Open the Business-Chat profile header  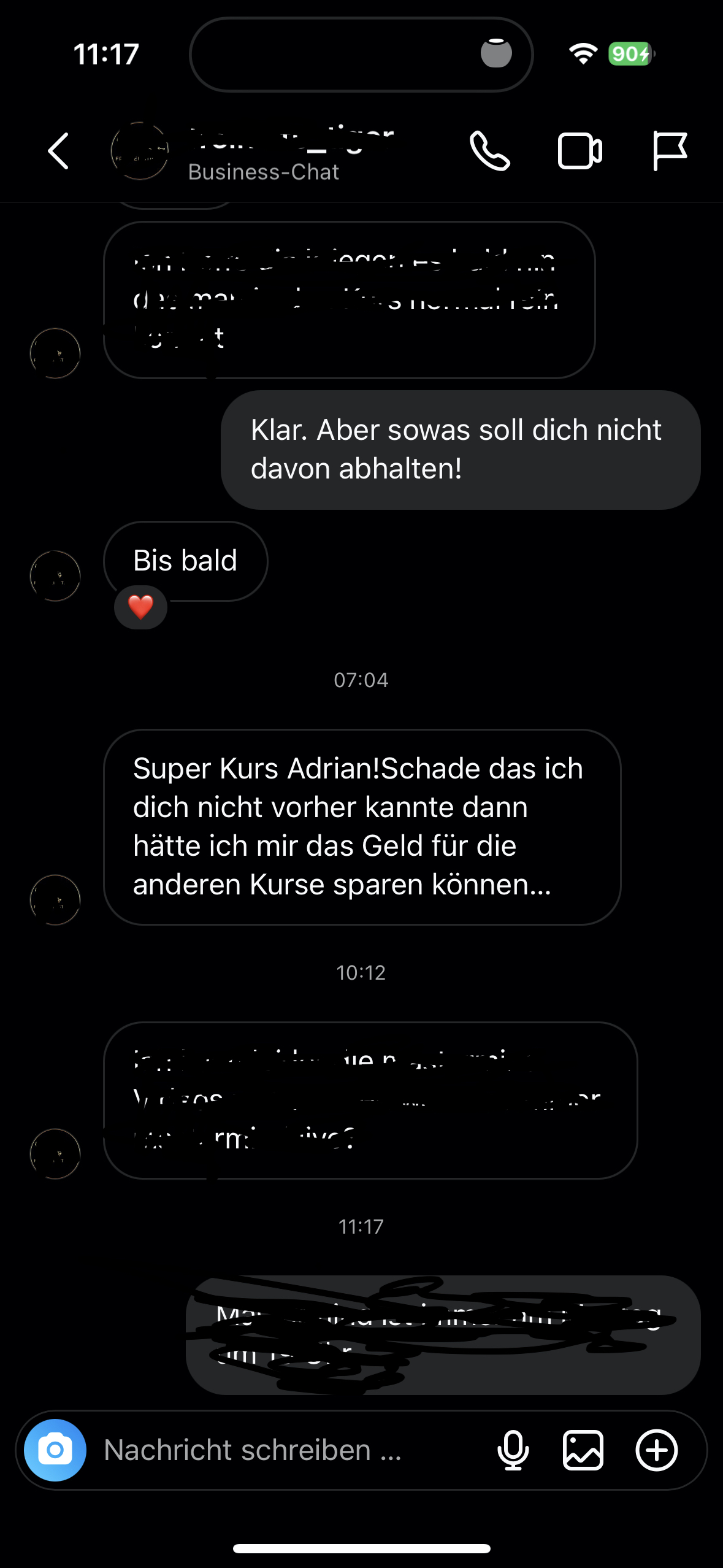coord(264,153)
